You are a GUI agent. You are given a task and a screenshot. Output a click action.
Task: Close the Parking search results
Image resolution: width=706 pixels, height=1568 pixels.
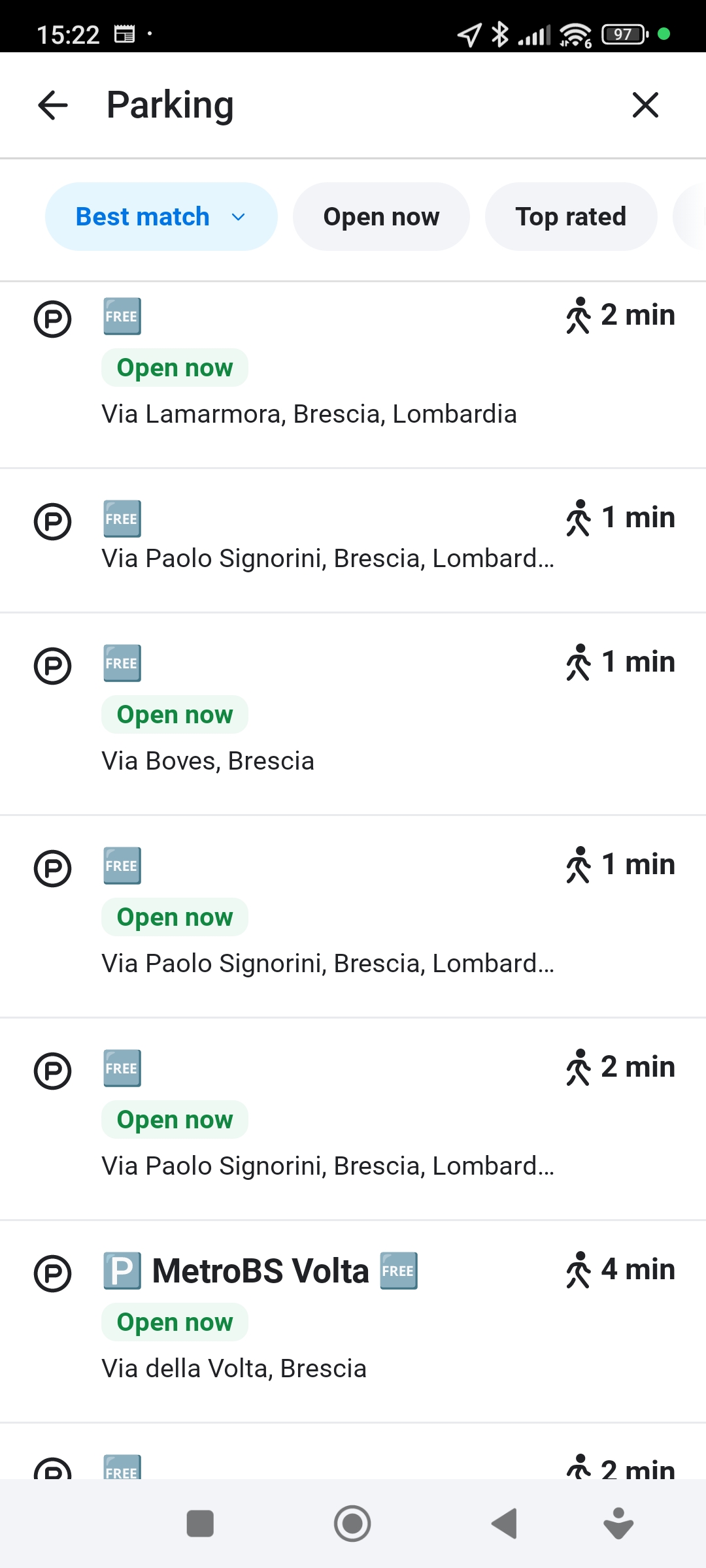click(x=645, y=105)
